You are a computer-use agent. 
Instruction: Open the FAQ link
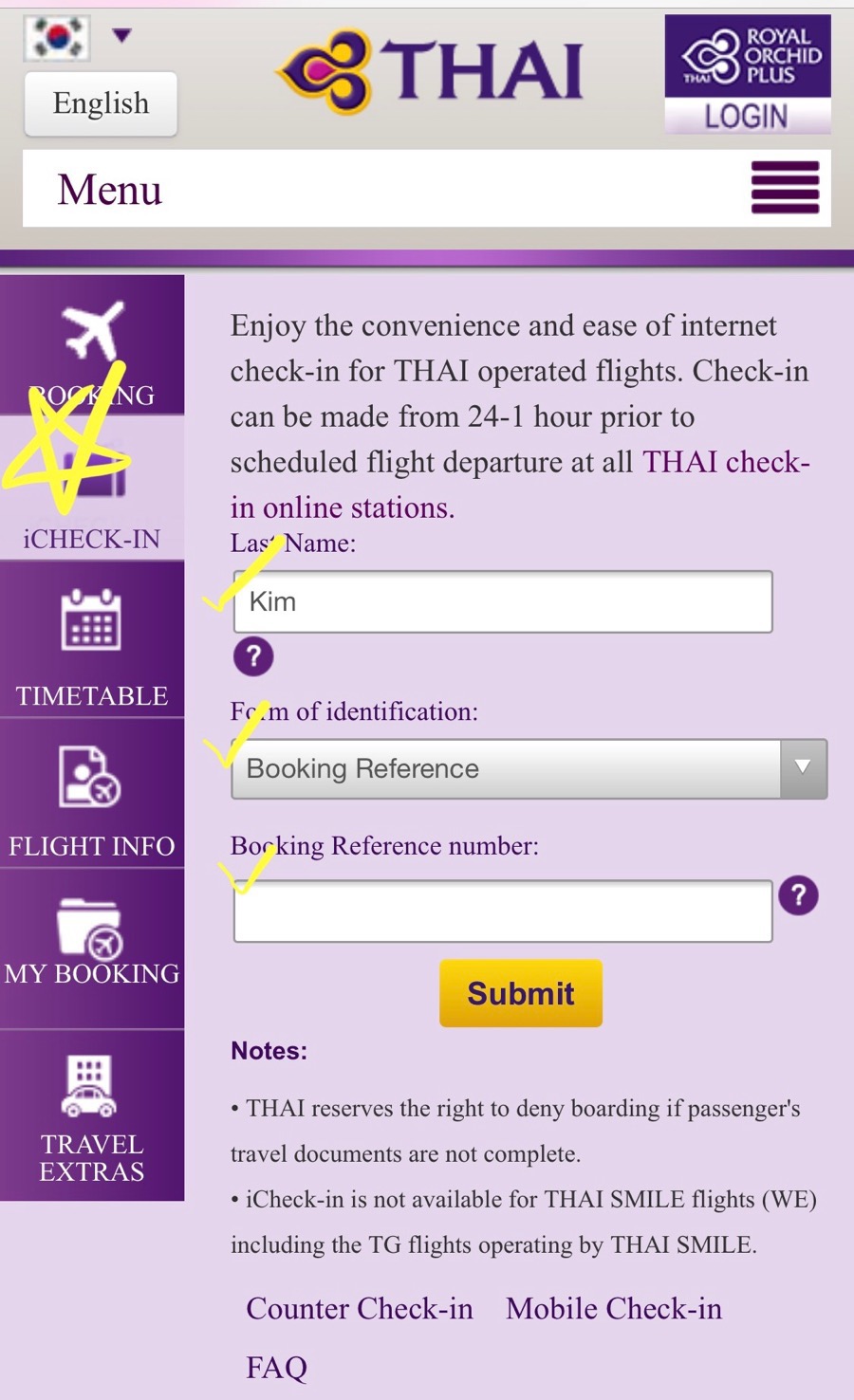[277, 1368]
